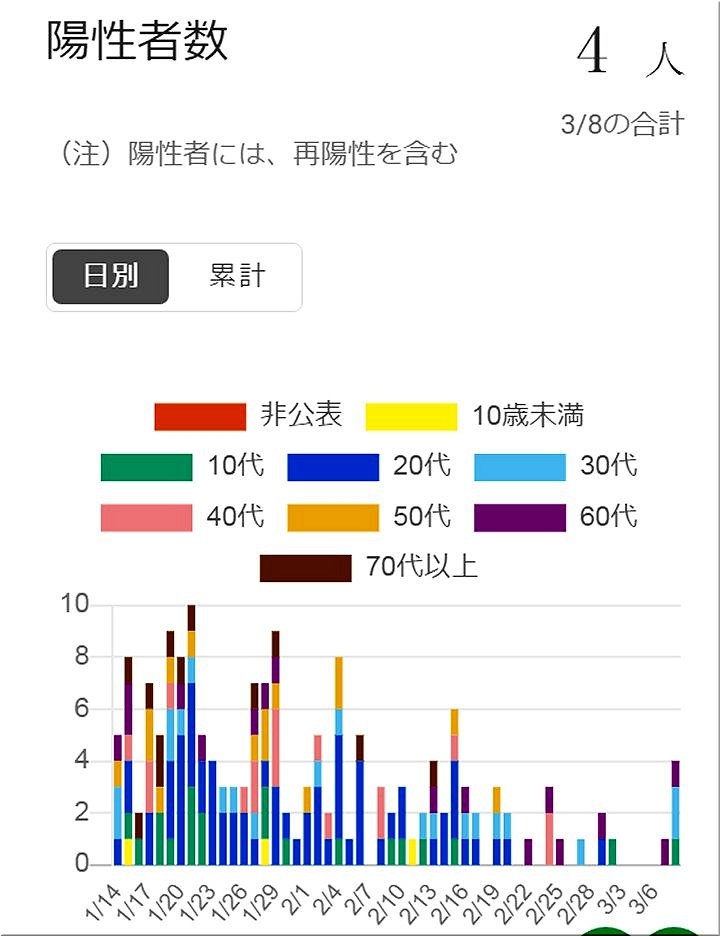The width and height of the screenshot is (720, 936).
Task: Select the 日別 daily view
Action: (111, 277)
